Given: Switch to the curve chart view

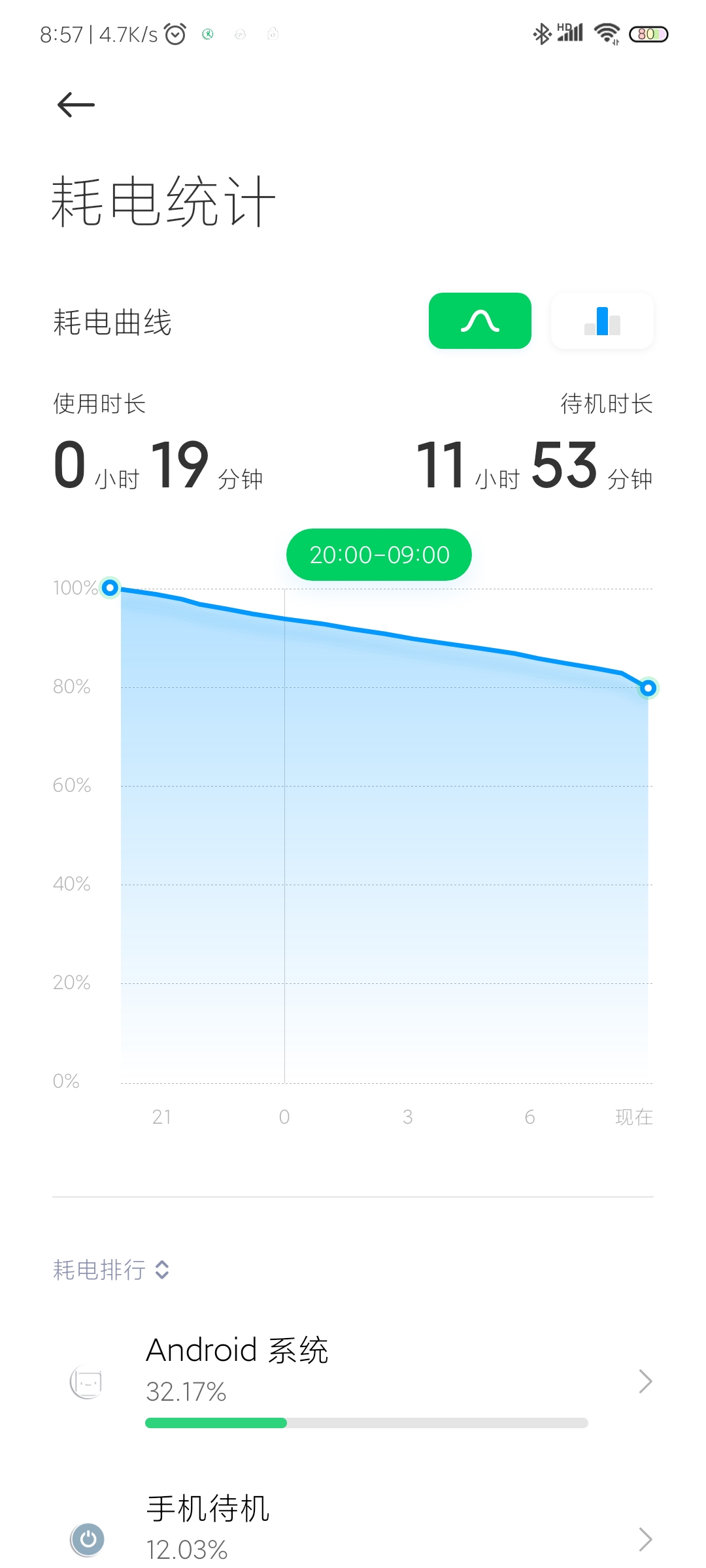Looking at the screenshot, I should (480, 321).
